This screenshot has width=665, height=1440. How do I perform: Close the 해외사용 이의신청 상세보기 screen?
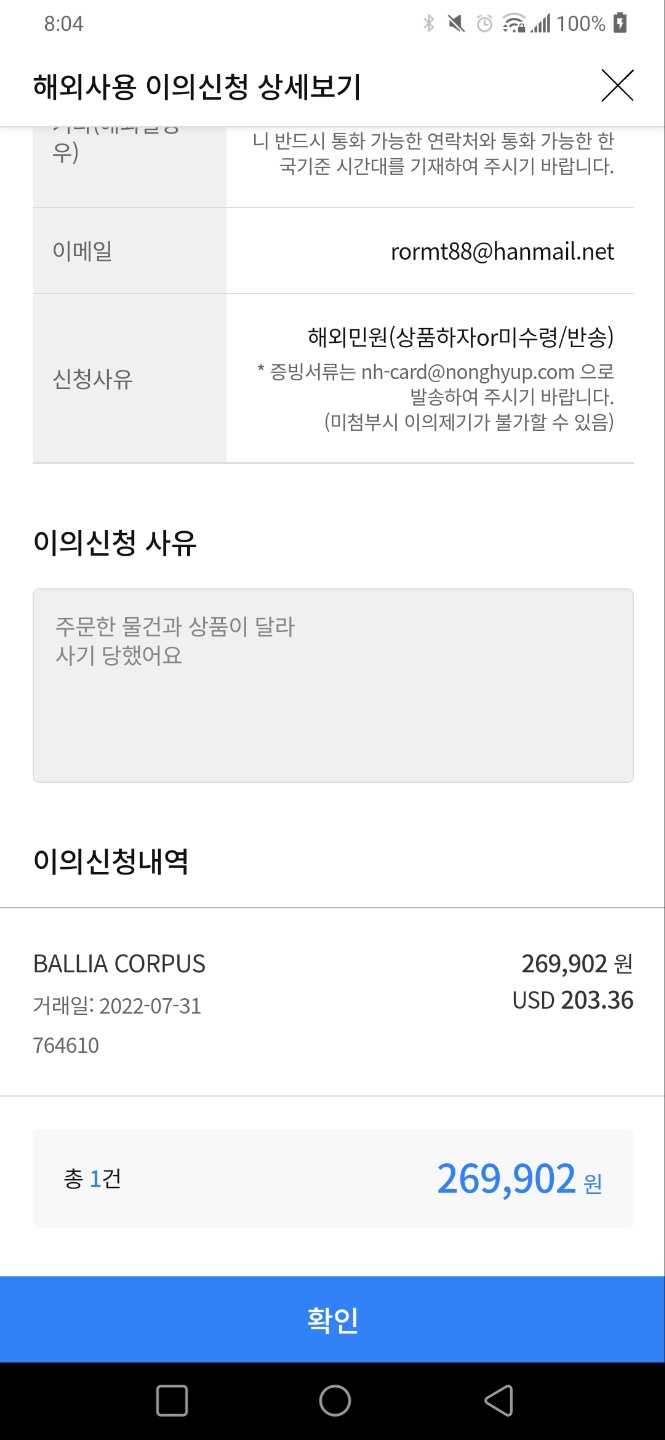tap(617, 86)
